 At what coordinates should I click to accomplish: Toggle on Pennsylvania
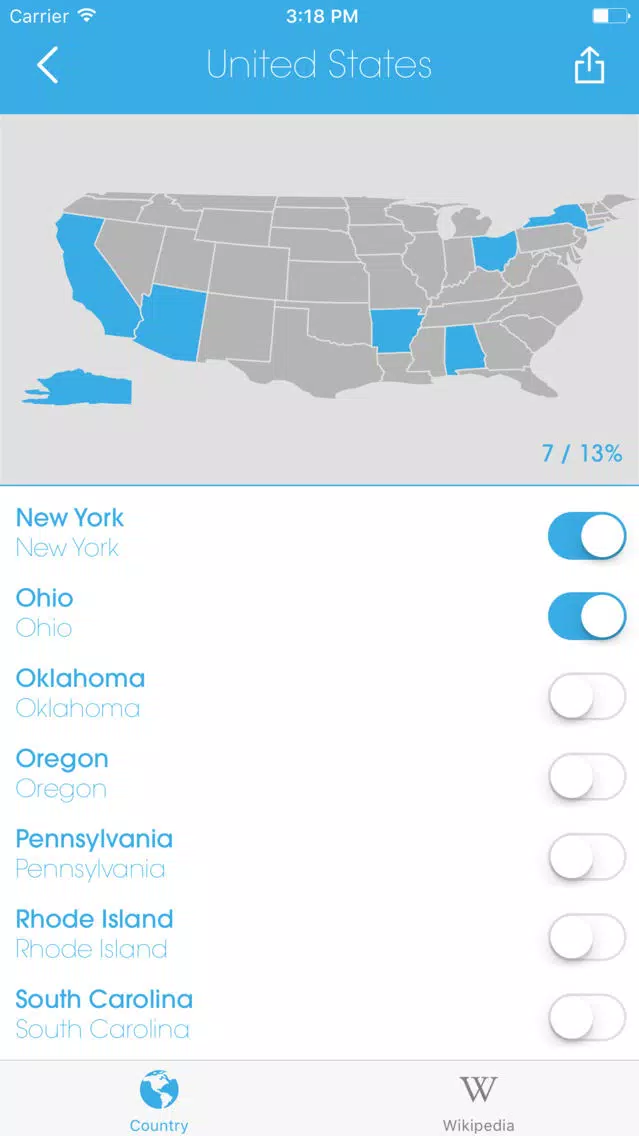(586, 857)
